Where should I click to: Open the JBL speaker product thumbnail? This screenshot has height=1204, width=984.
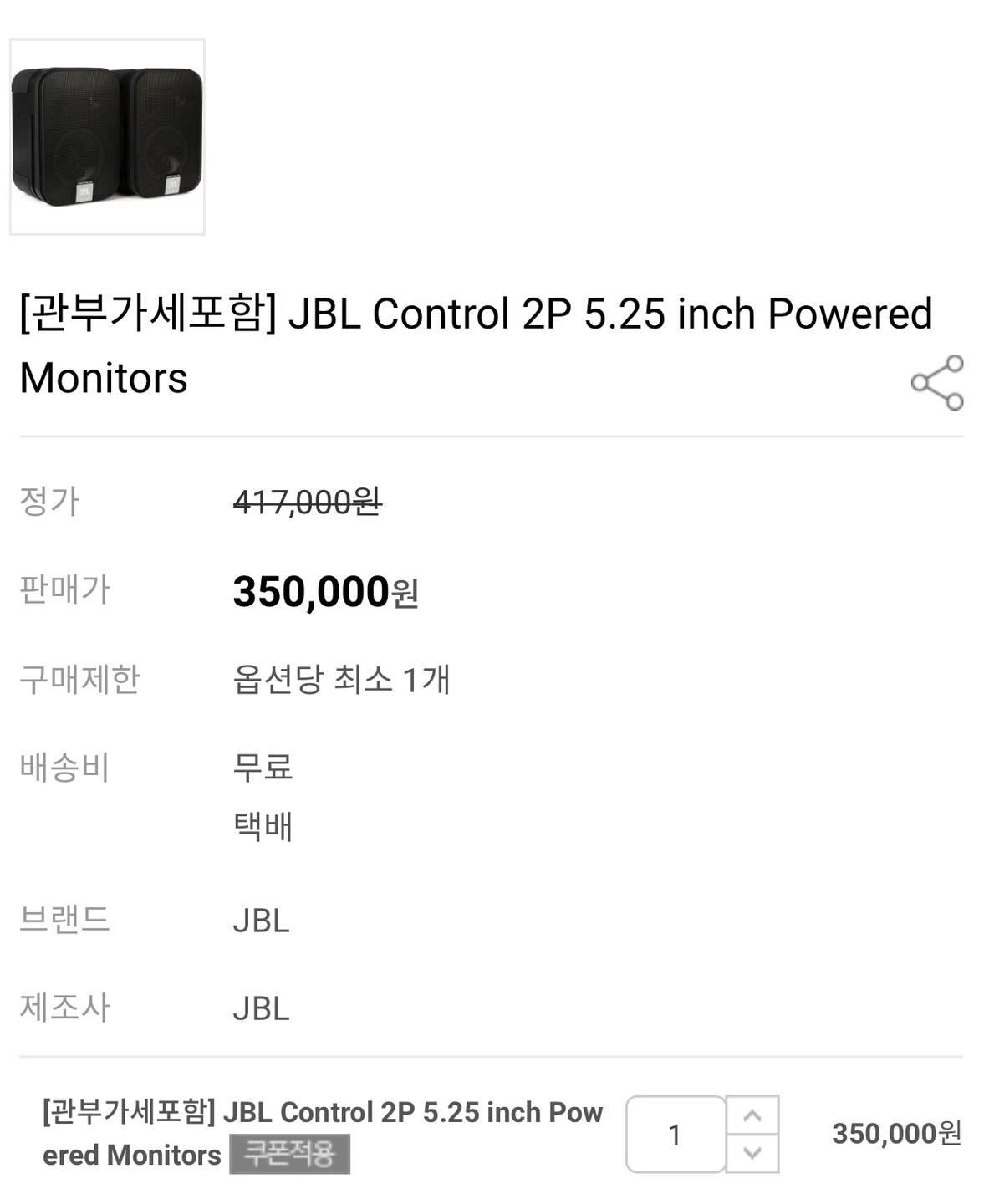[107, 137]
